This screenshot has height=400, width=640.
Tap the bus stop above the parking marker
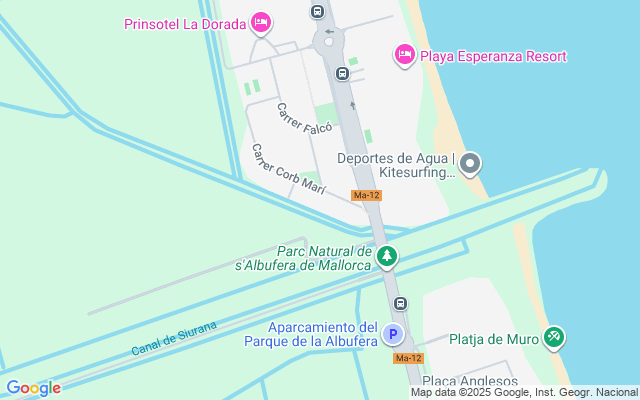click(400, 303)
